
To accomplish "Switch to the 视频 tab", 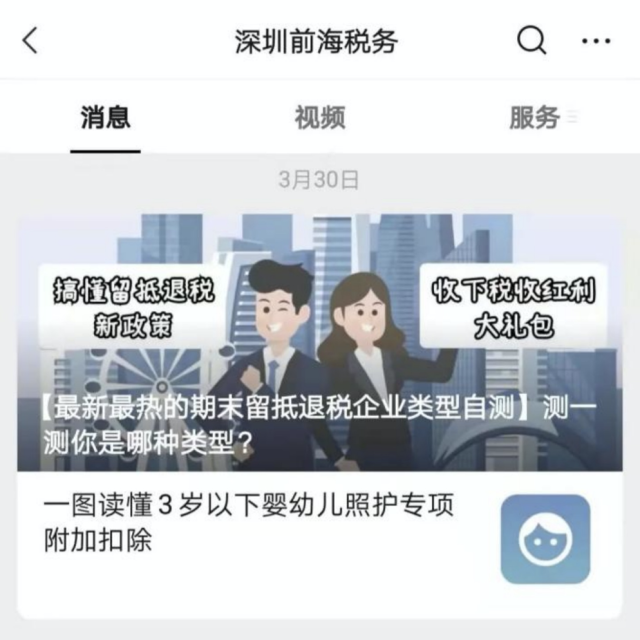I will click(320, 118).
